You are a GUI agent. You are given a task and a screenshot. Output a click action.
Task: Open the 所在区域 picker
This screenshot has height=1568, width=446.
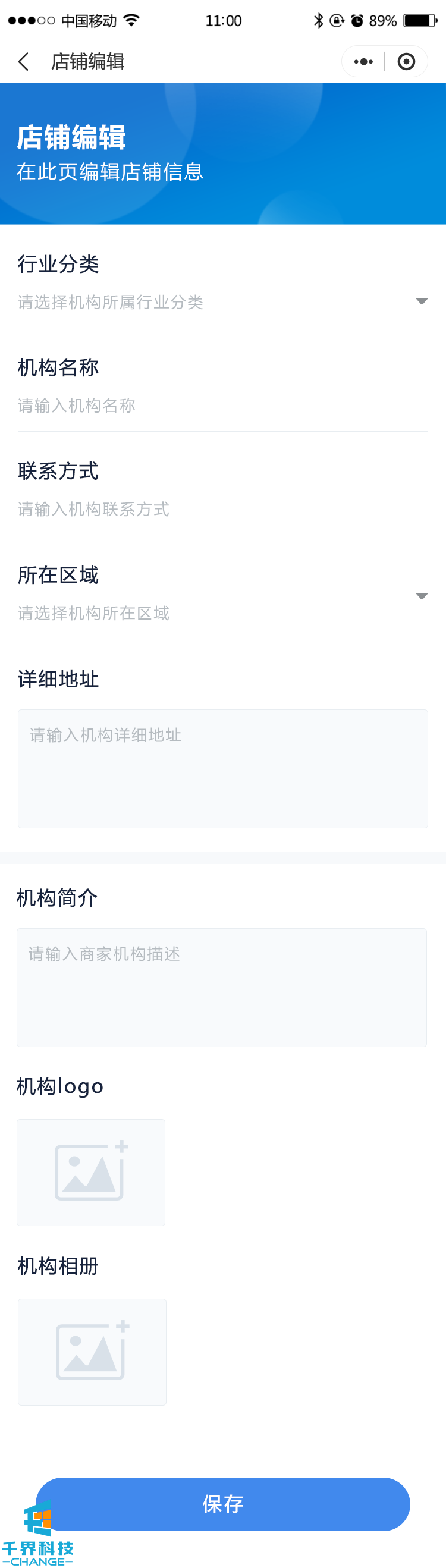point(222,612)
